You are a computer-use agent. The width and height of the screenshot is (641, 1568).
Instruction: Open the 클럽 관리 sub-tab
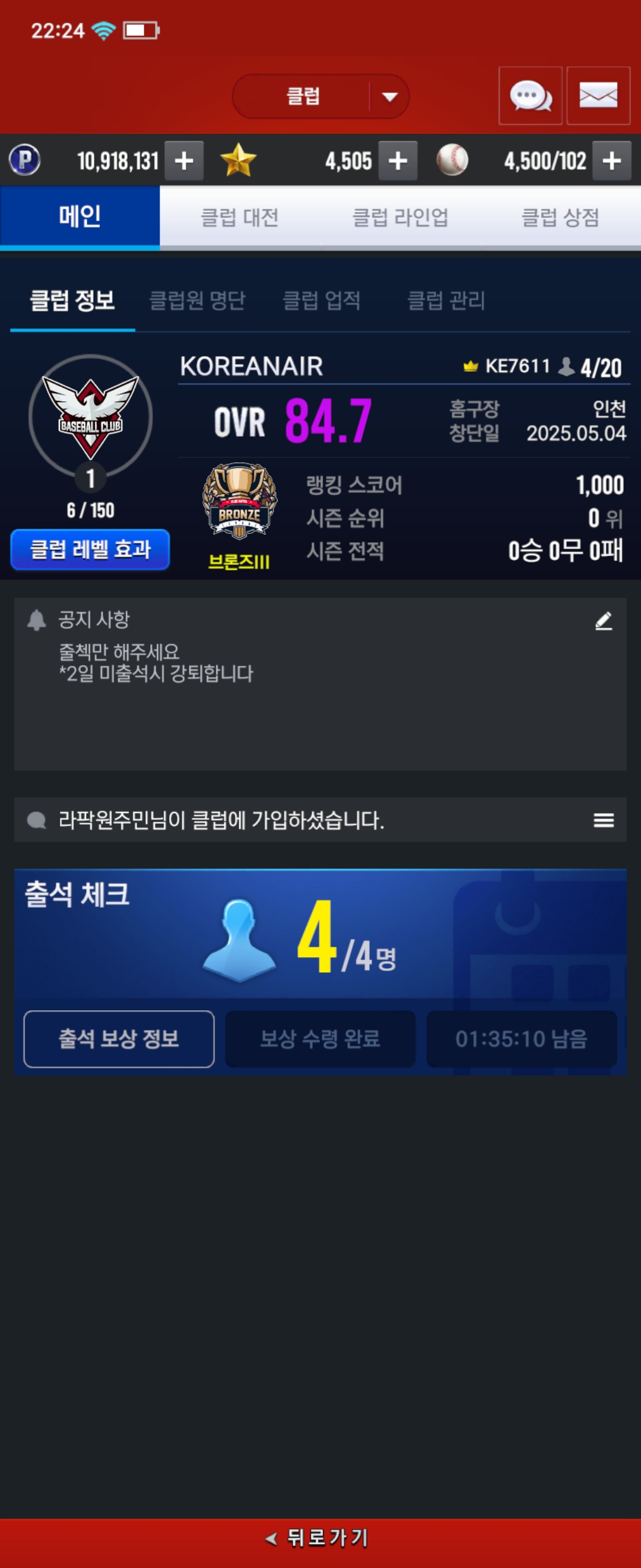pos(446,300)
